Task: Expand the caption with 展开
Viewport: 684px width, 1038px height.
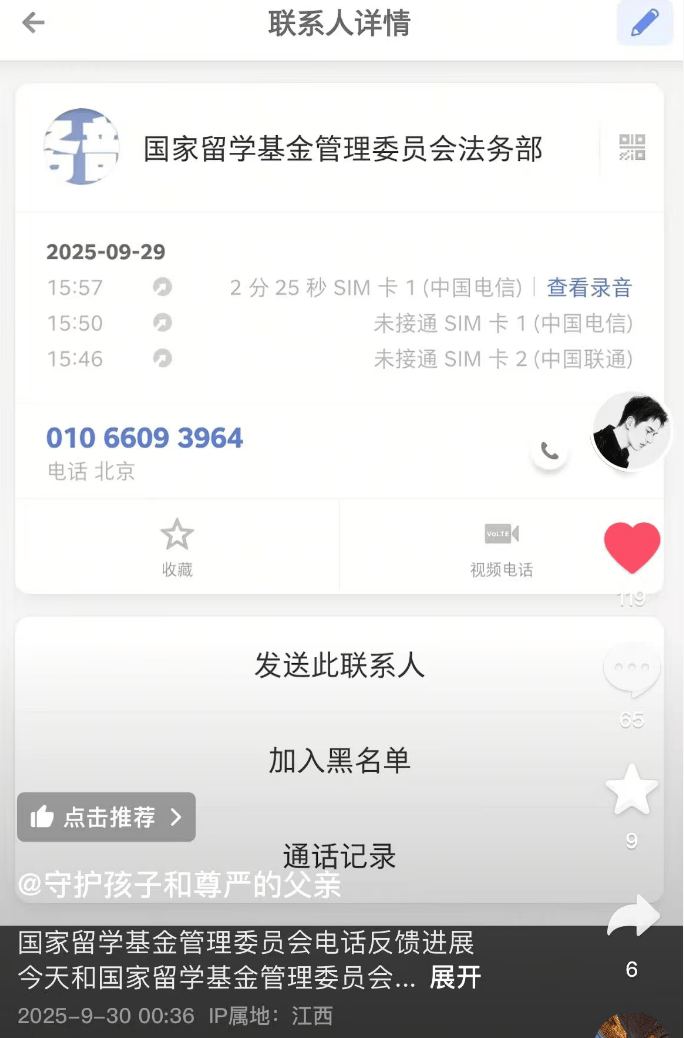Action: [x=455, y=977]
